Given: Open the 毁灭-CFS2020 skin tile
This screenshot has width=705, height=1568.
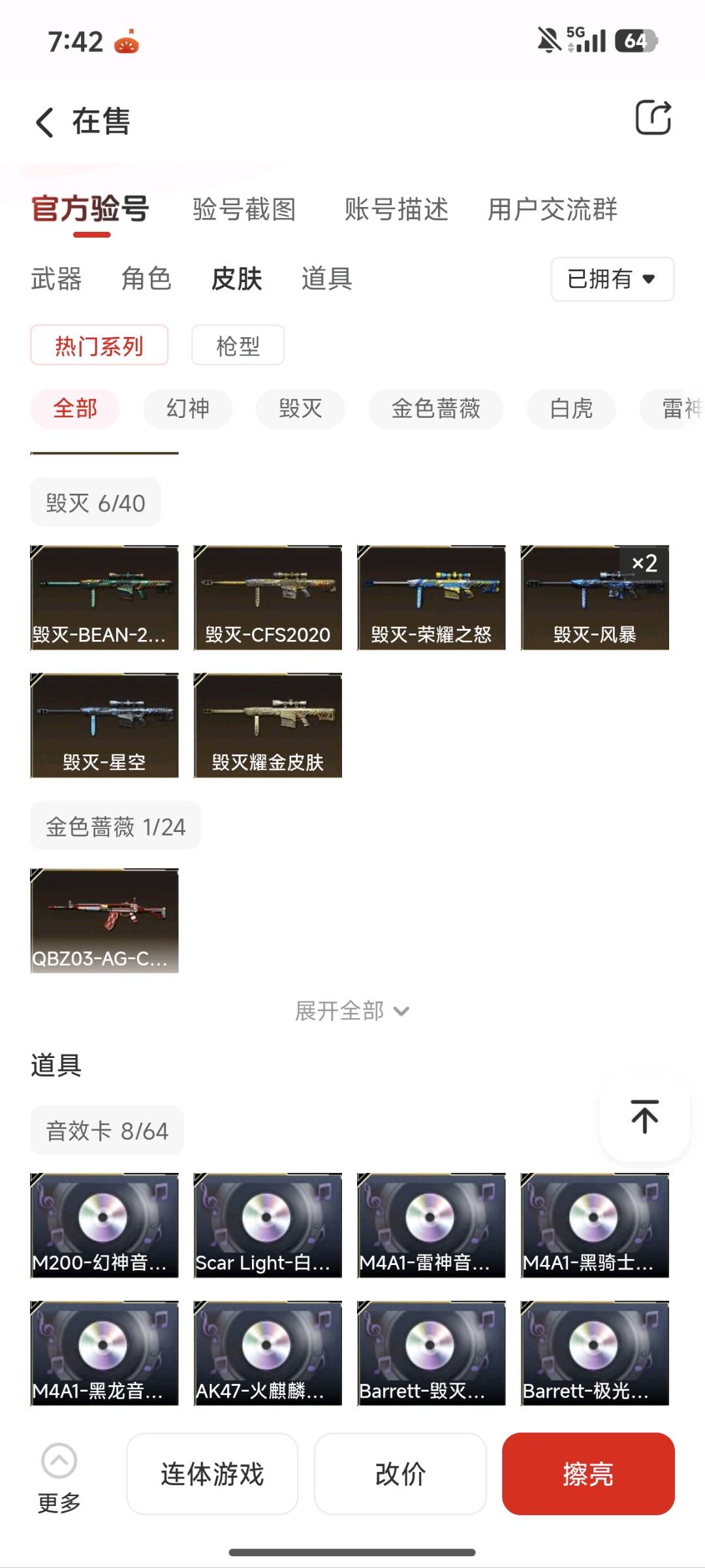Looking at the screenshot, I should [268, 598].
